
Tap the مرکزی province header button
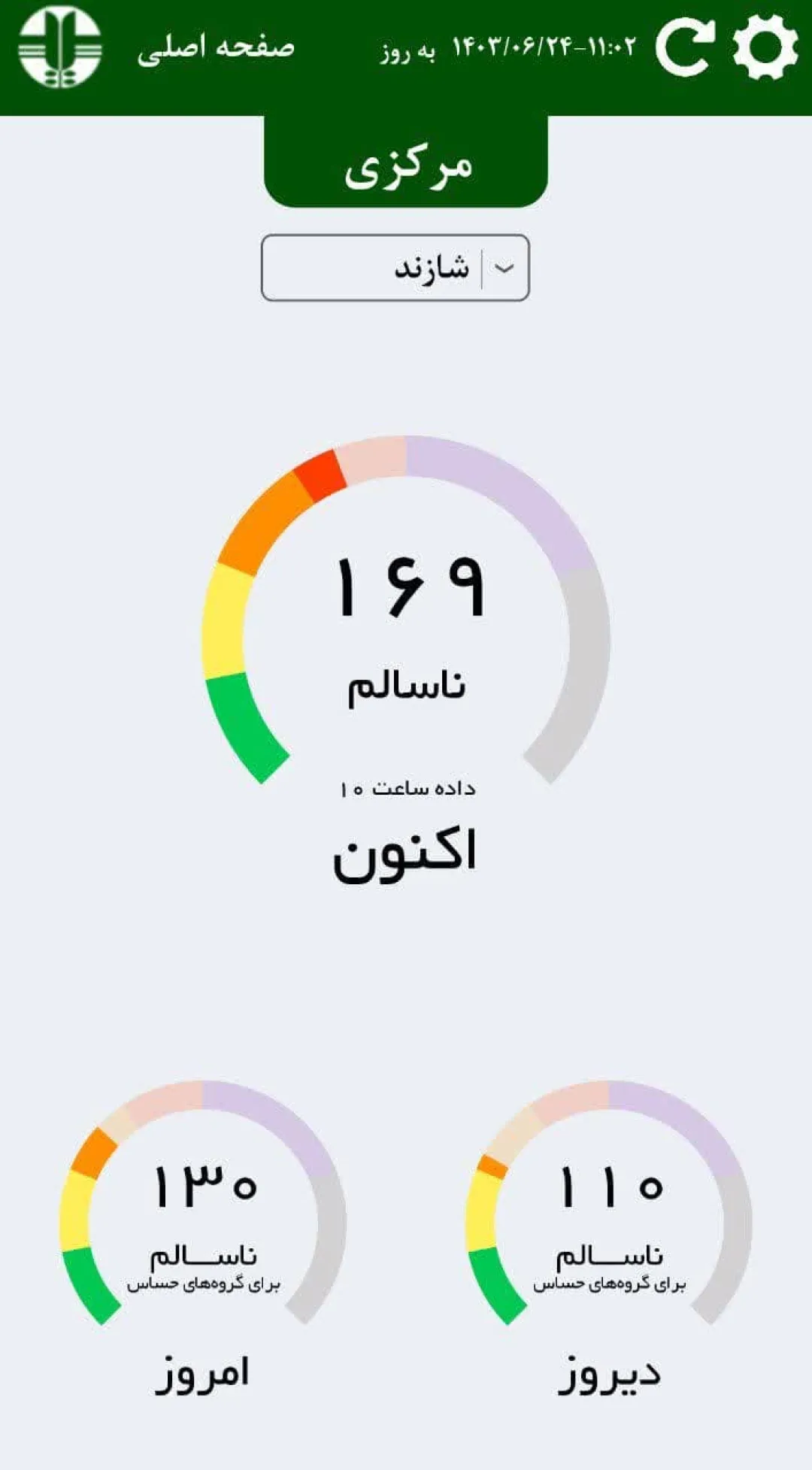(406, 162)
